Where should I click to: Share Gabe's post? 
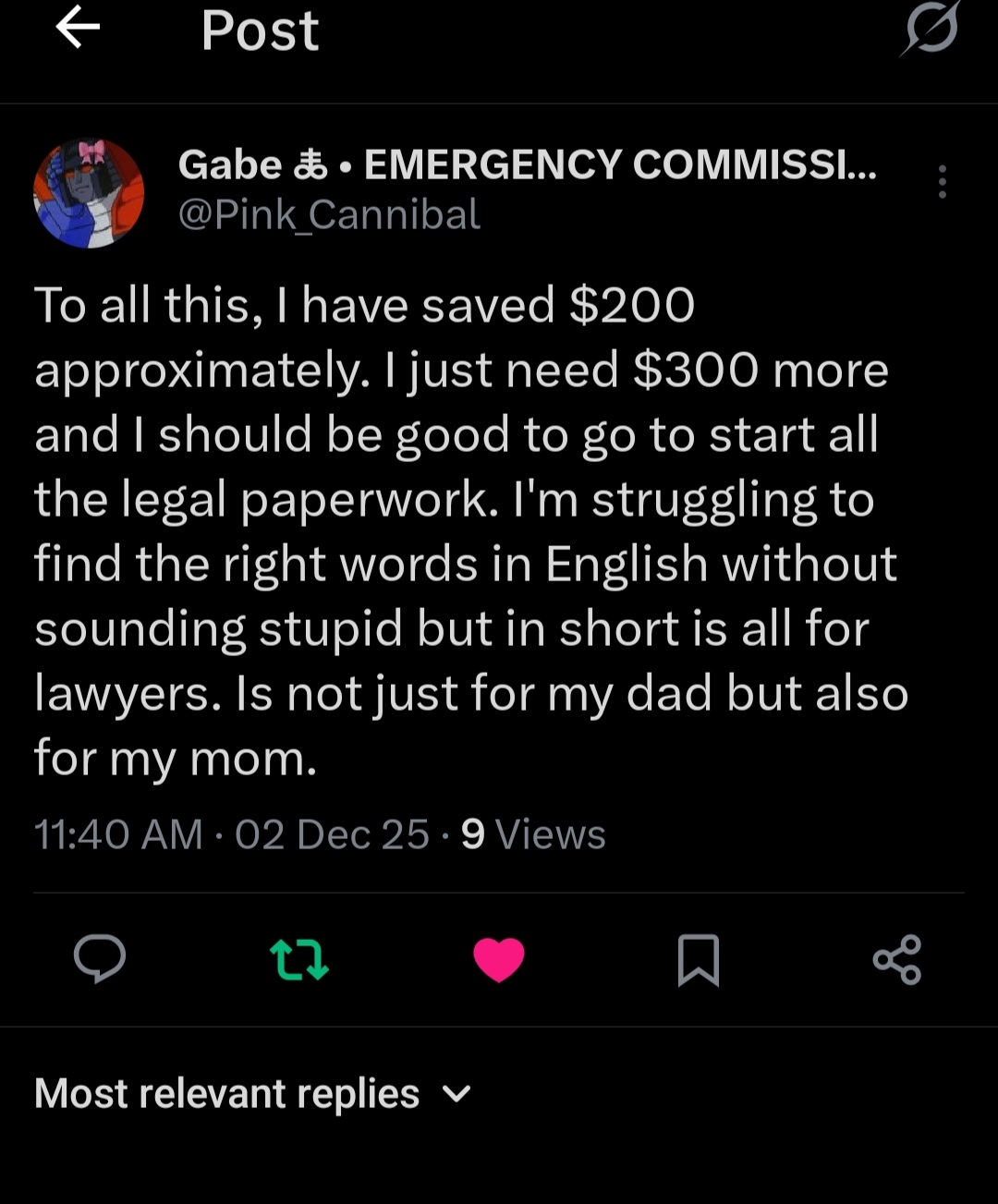(x=896, y=959)
